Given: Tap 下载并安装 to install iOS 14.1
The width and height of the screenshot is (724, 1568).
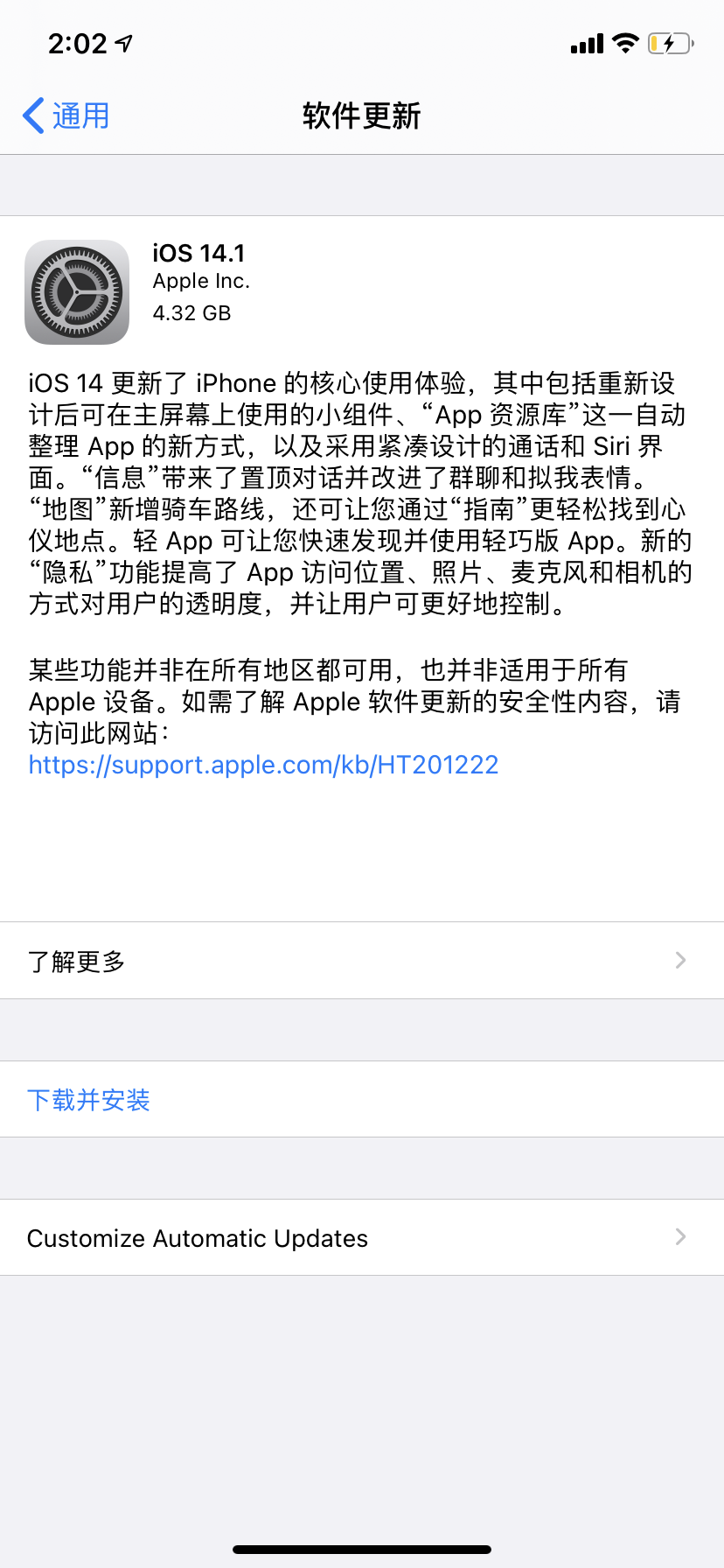Looking at the screenshot, I should 89,1100.
